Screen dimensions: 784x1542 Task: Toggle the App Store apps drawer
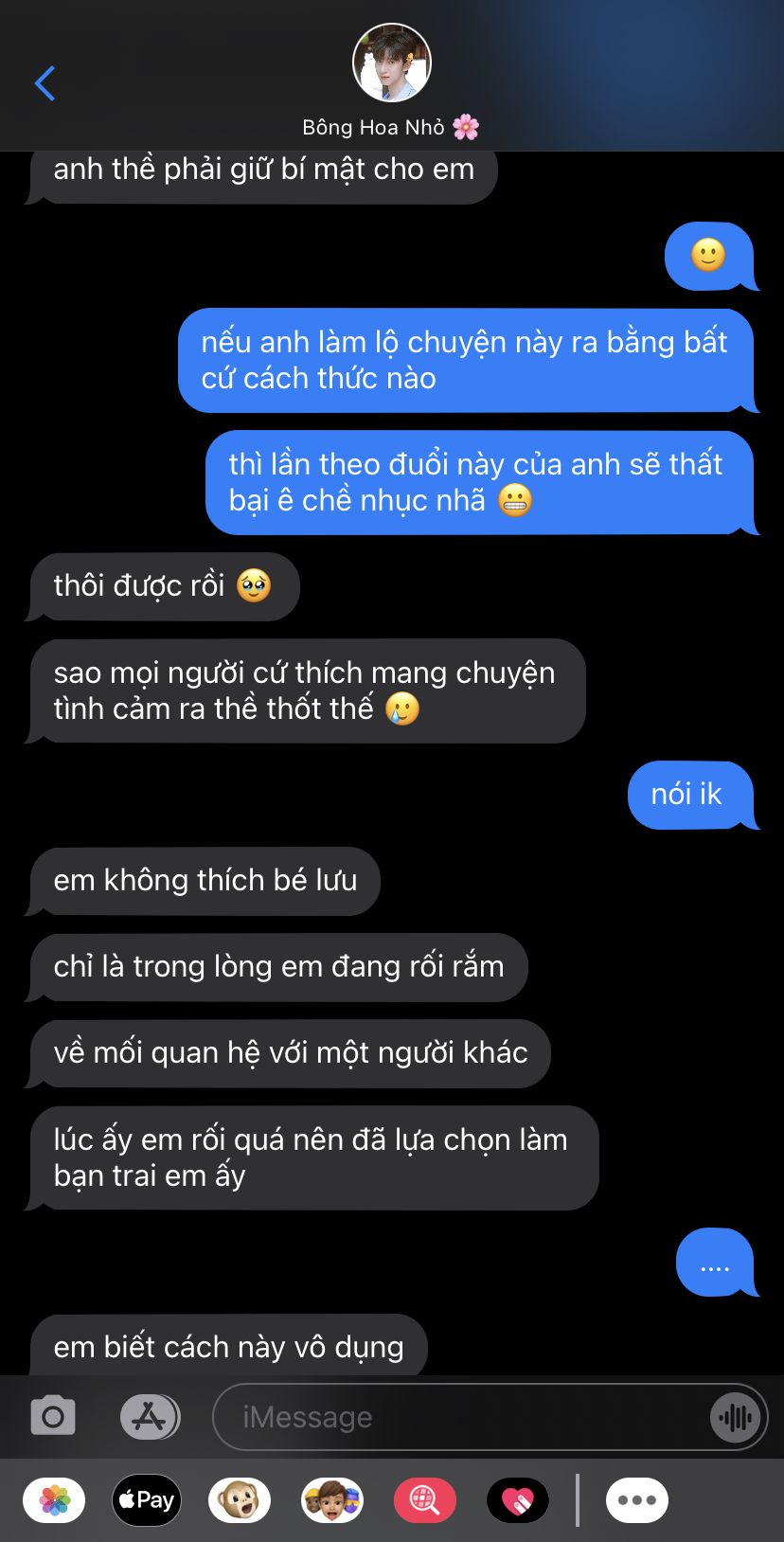(150, 1417)
